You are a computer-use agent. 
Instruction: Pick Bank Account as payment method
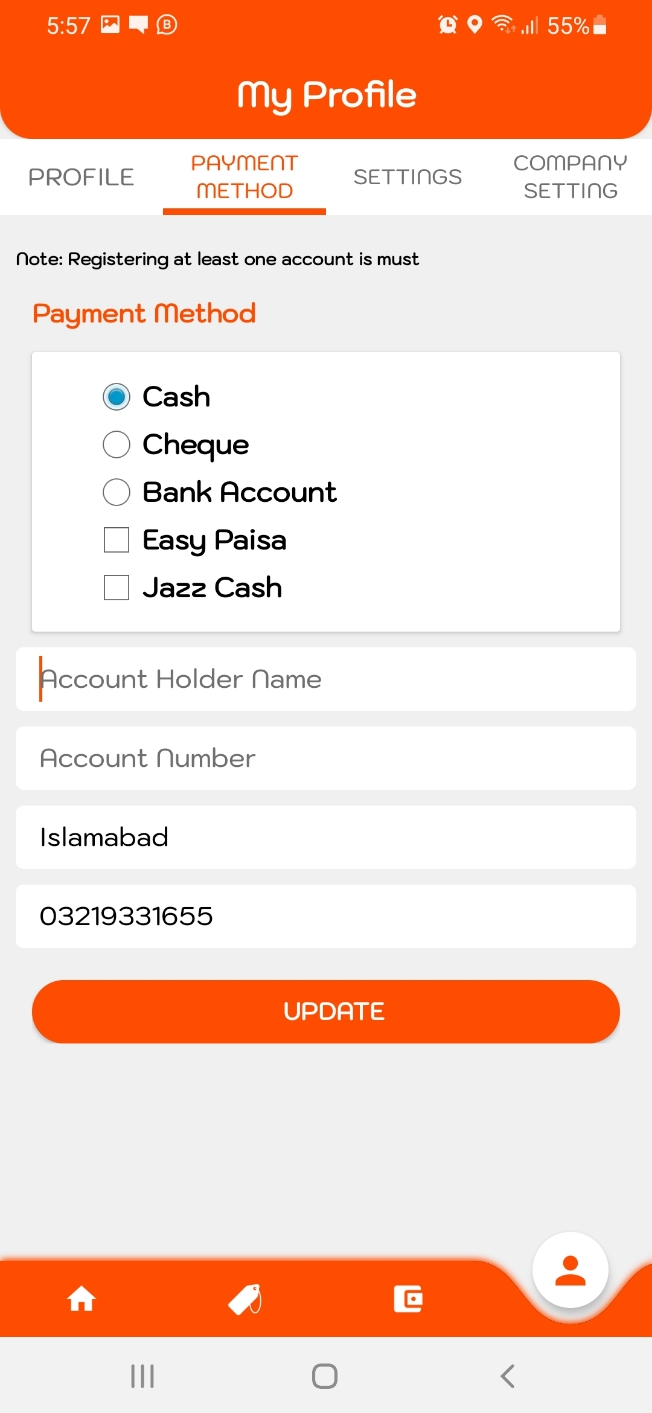coord(117,492)
